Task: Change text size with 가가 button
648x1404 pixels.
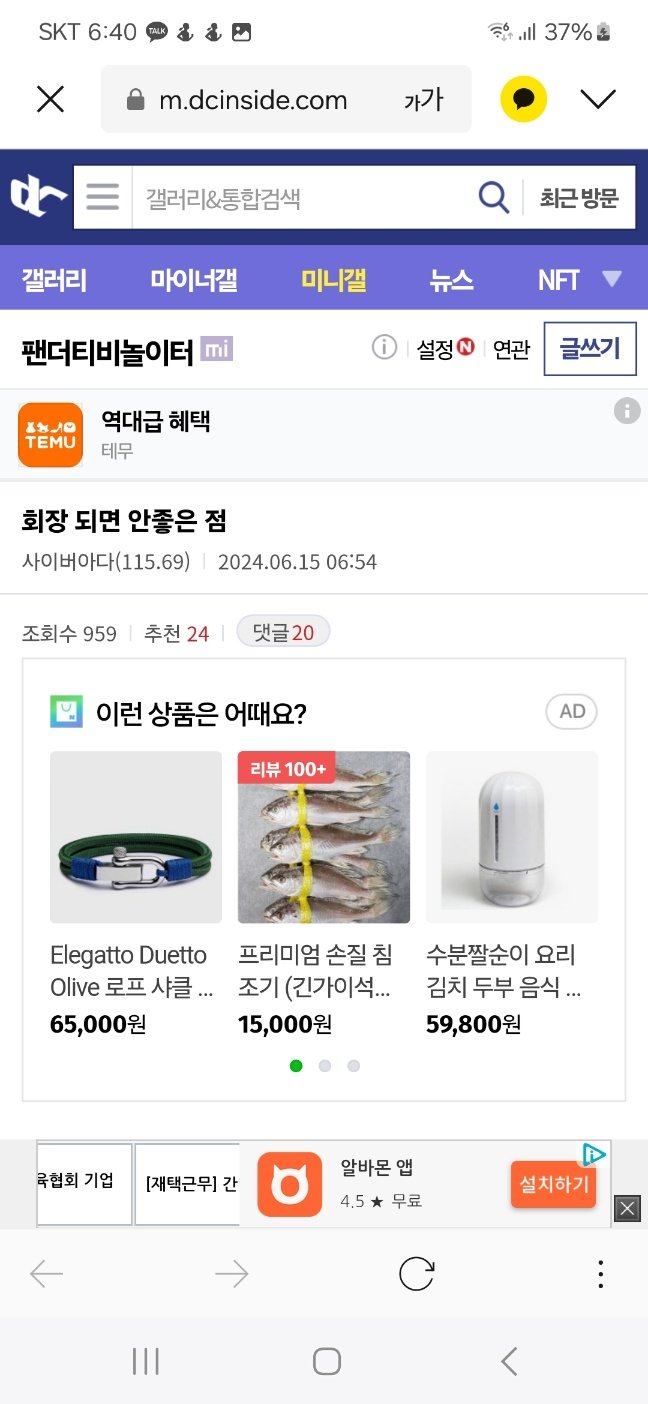Action: click(x=424, y=100)
